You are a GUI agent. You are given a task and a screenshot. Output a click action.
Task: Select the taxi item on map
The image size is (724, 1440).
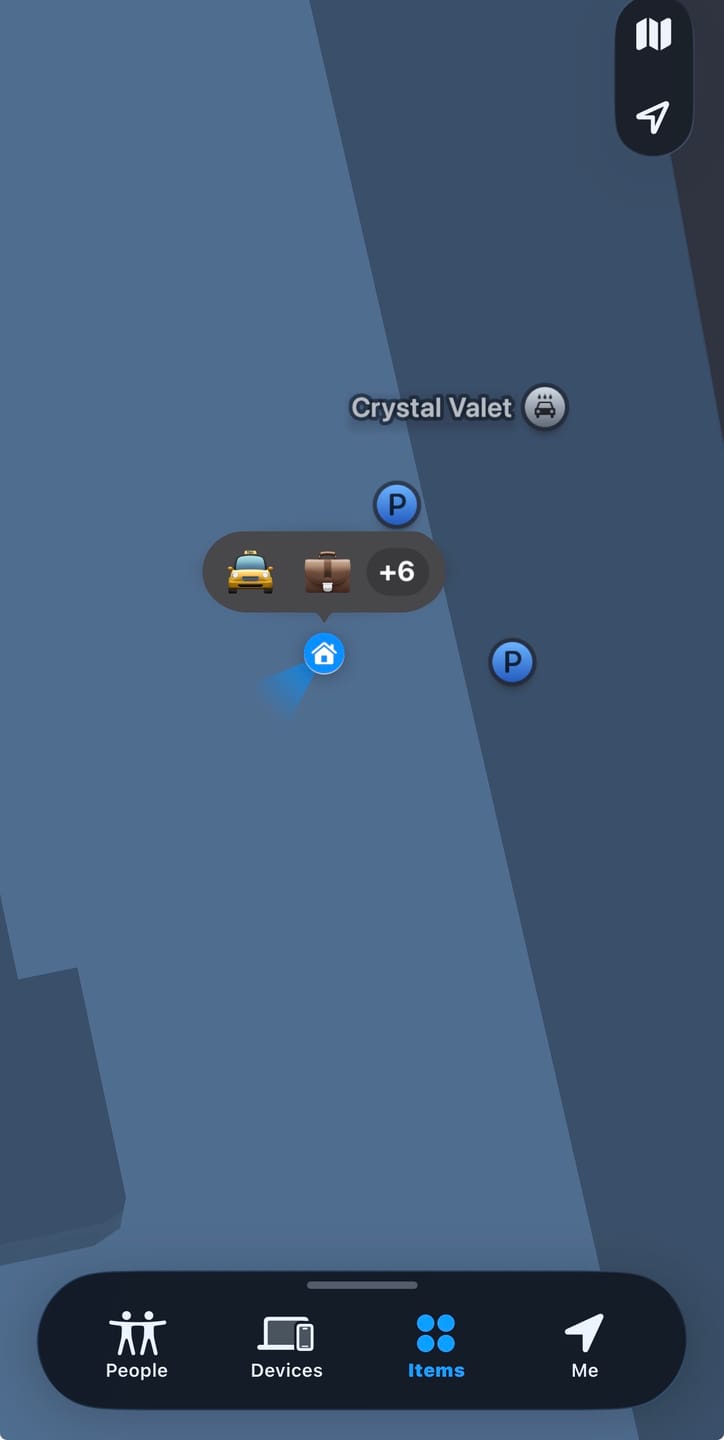(250, 572)
